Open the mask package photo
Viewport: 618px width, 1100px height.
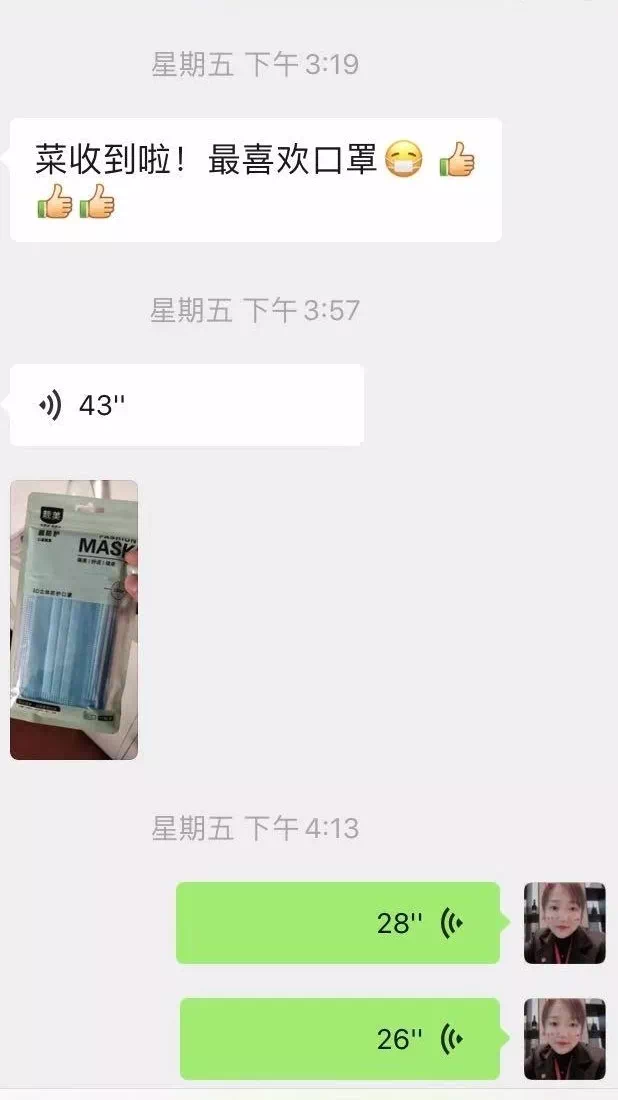click(x=74, y=620)
